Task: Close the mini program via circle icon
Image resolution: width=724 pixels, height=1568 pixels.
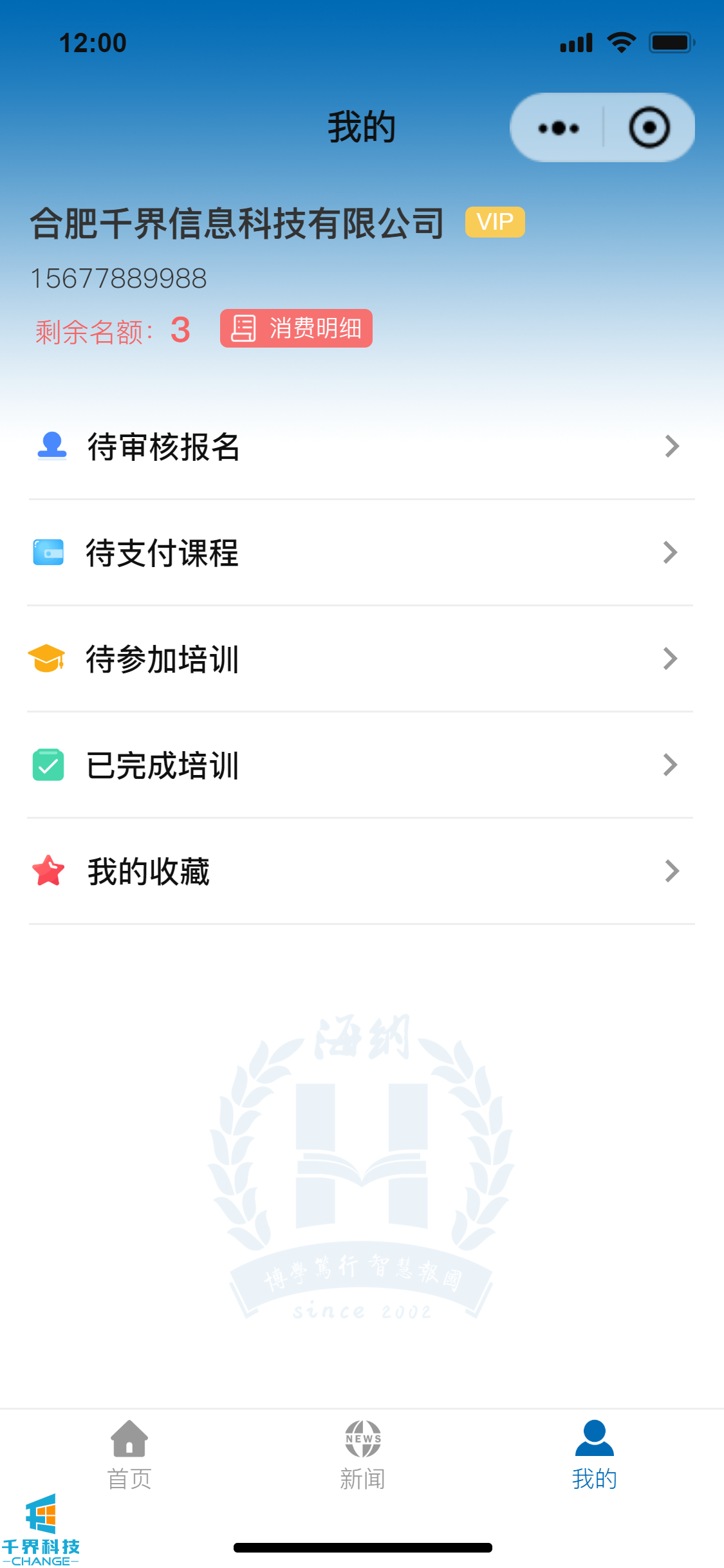Action: pos(649,128)
